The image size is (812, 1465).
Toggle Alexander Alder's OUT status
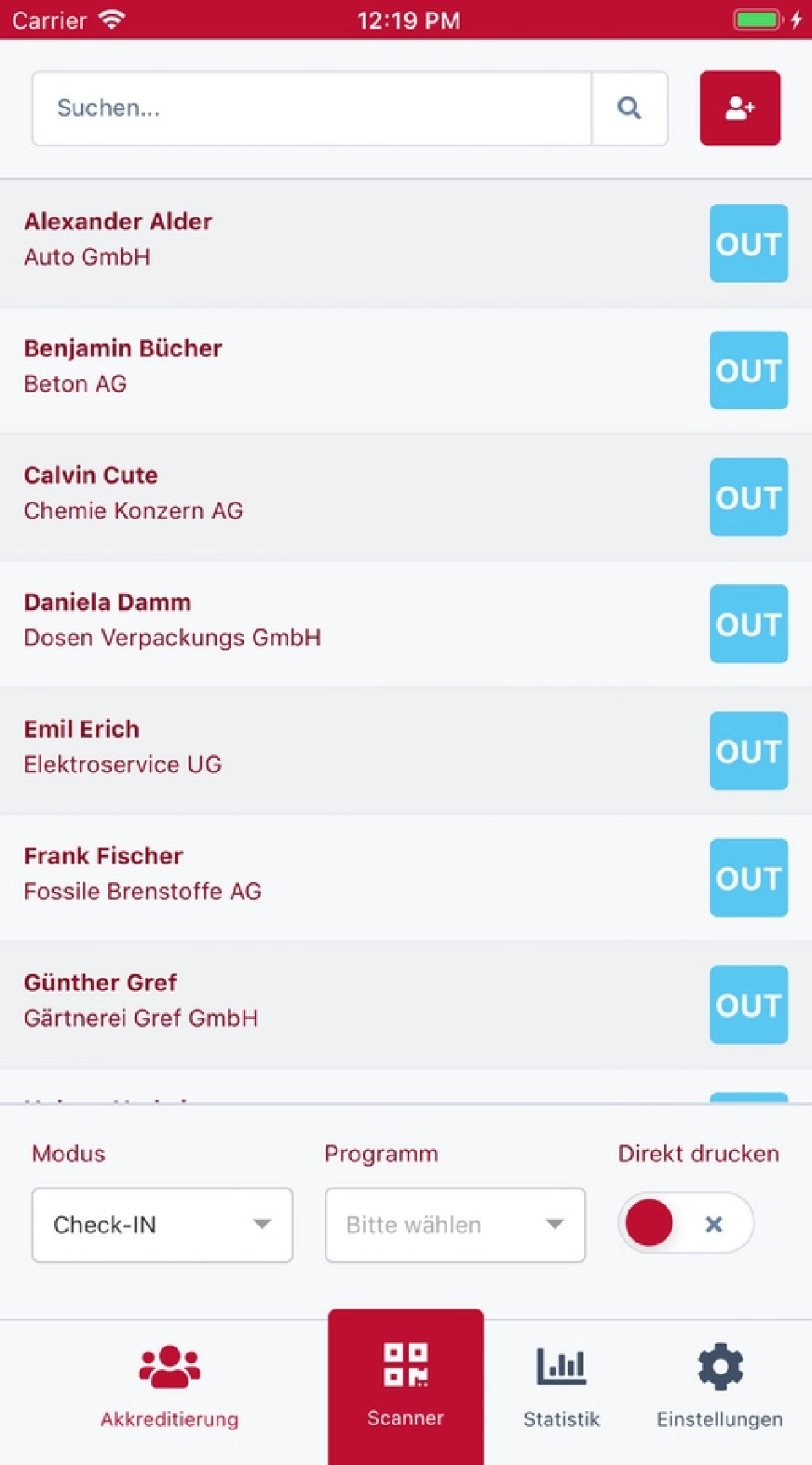pos(748,244)
